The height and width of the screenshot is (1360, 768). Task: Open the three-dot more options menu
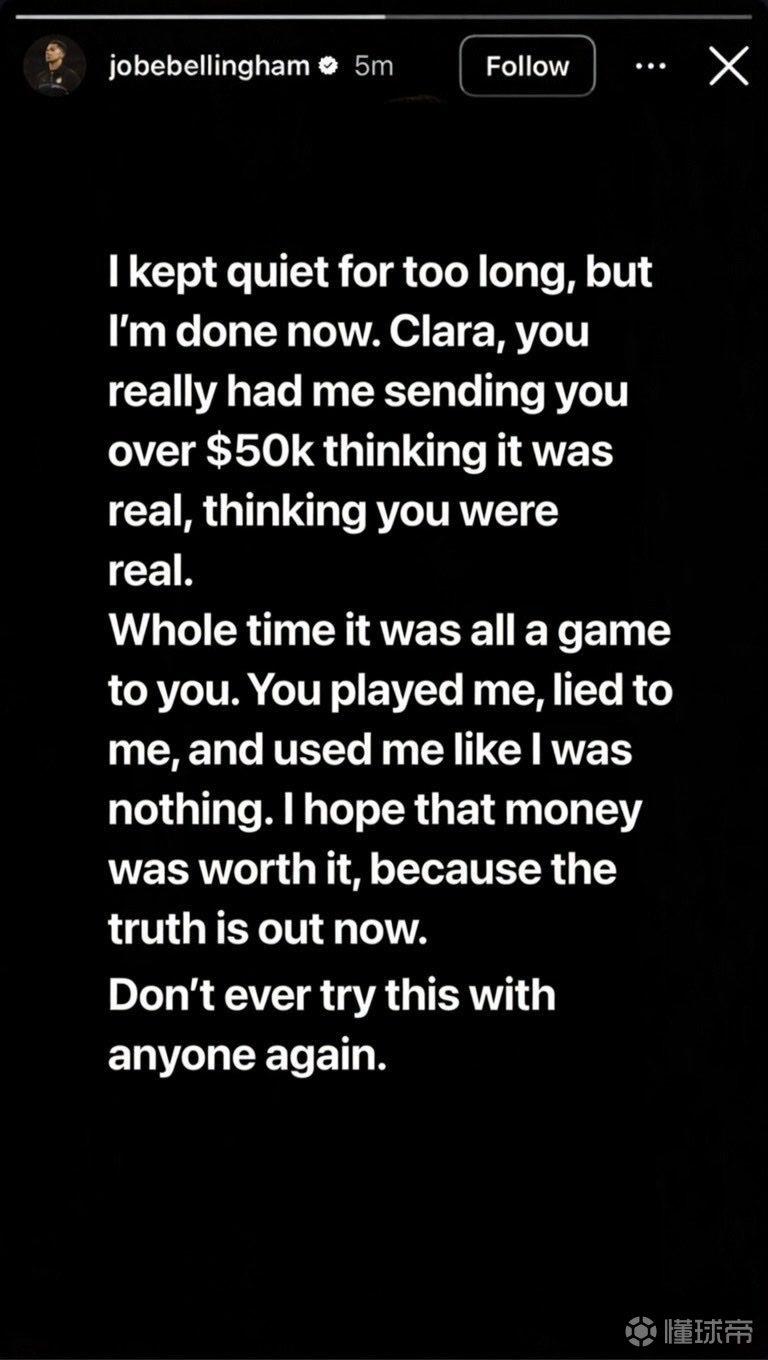pos(650,66)
